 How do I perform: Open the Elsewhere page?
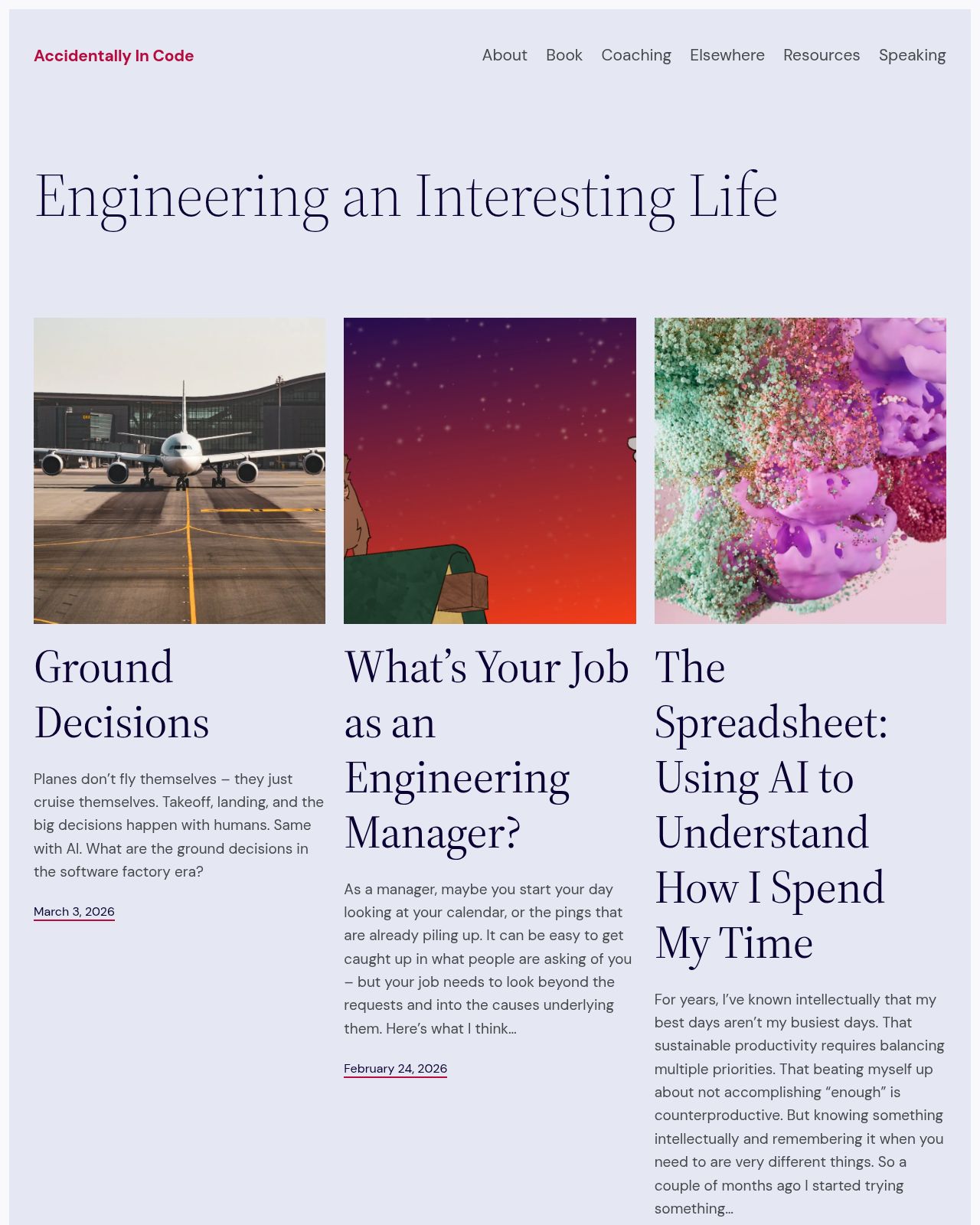click(x=727, y=55)
